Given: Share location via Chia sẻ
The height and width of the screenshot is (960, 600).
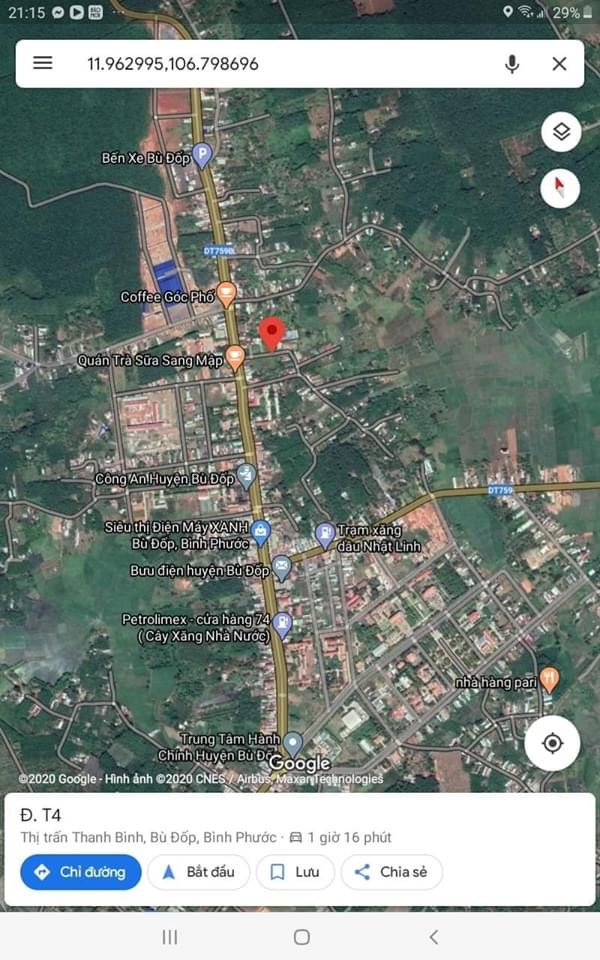Looking at the screenshot, I should [391, 872].
